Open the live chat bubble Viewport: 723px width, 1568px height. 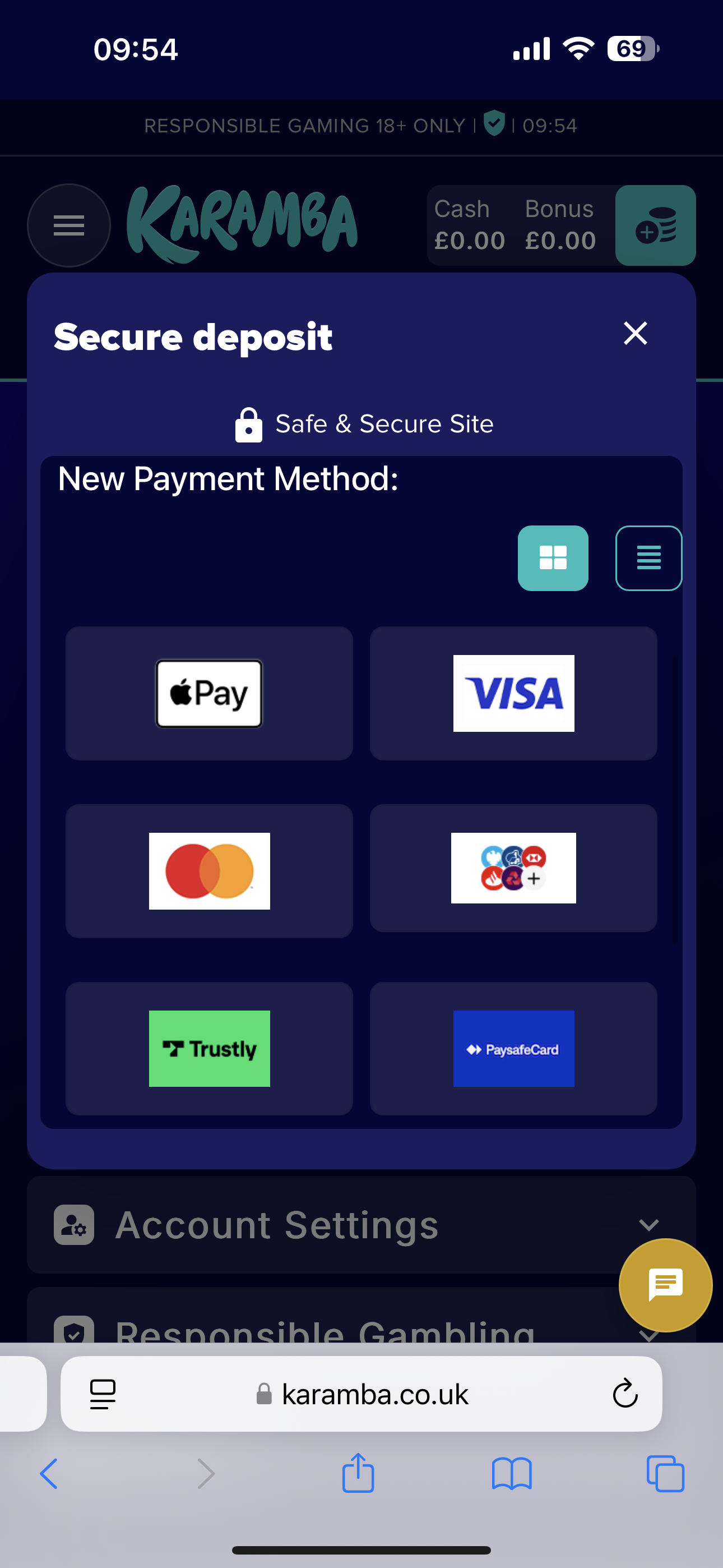[665, 1285]
